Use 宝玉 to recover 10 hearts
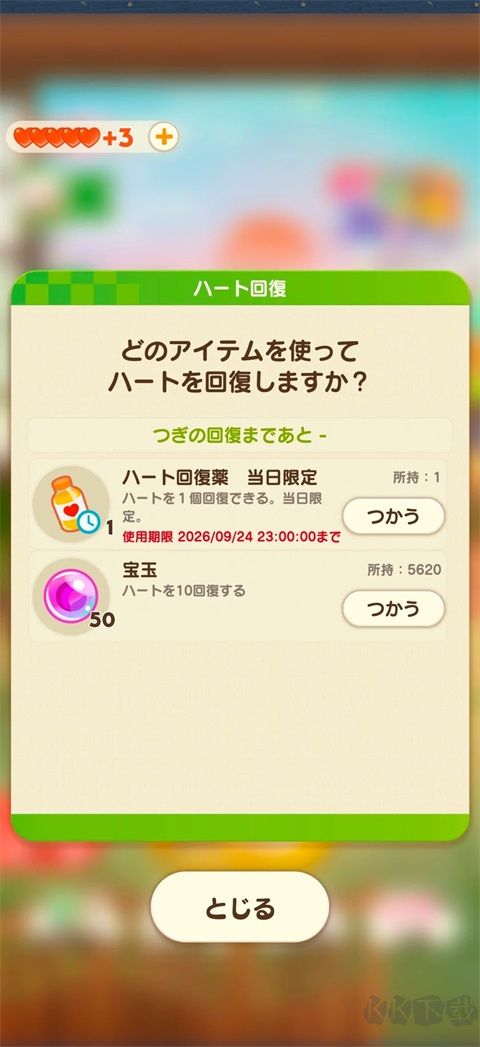The image size is (480, 1047). pos(393,608)
